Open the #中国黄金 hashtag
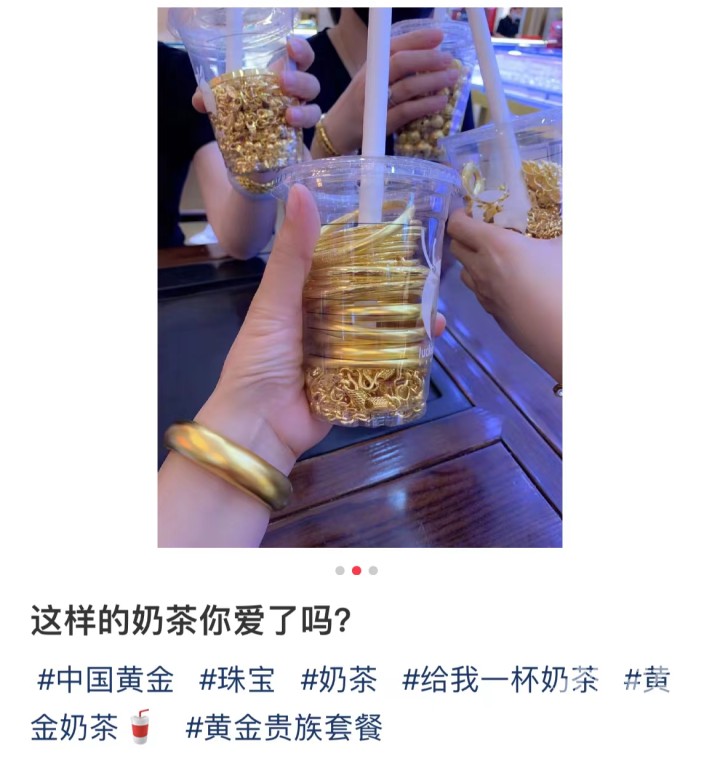This screenshot has width=720, height=783. pyautogui.click(x=105, y=682)
